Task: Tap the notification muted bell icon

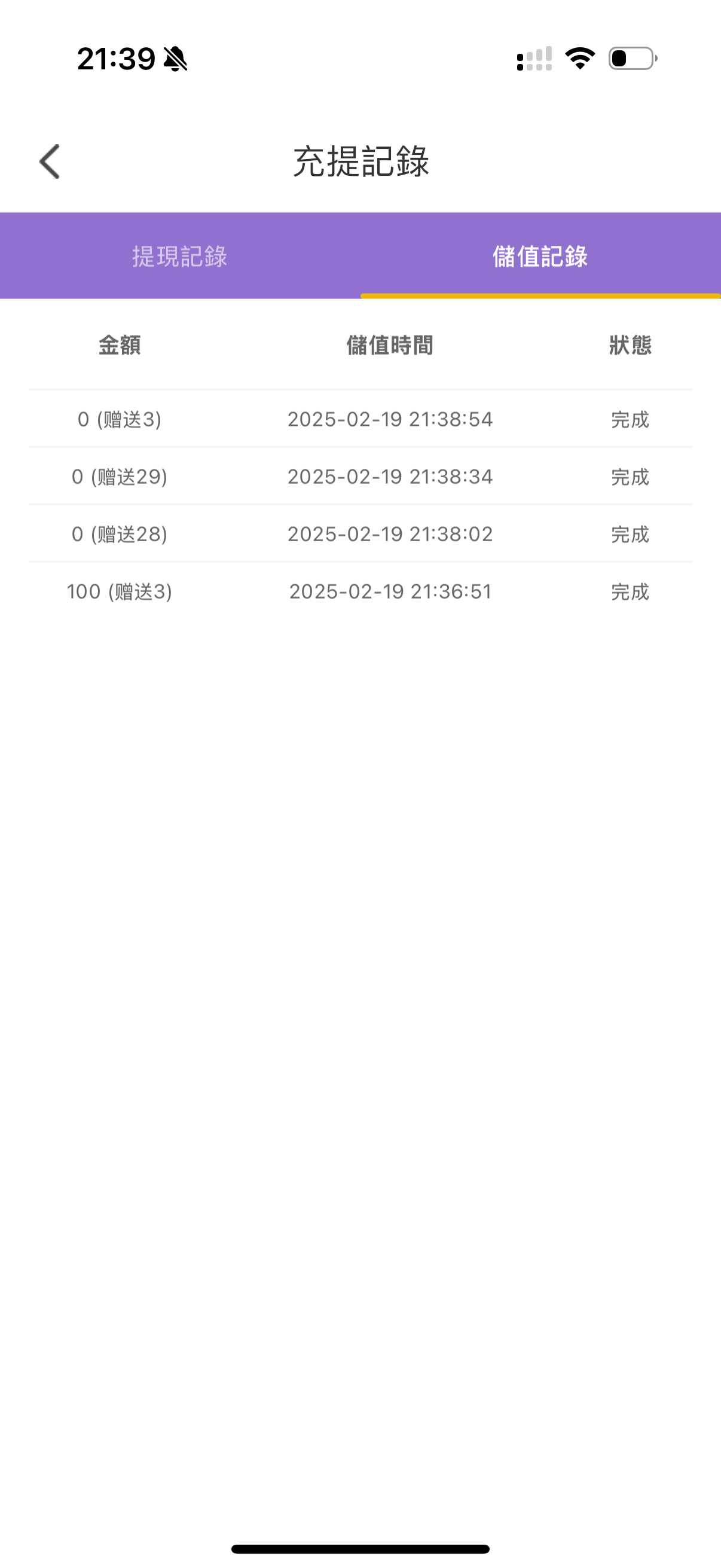Action: (x=175, y=59)
